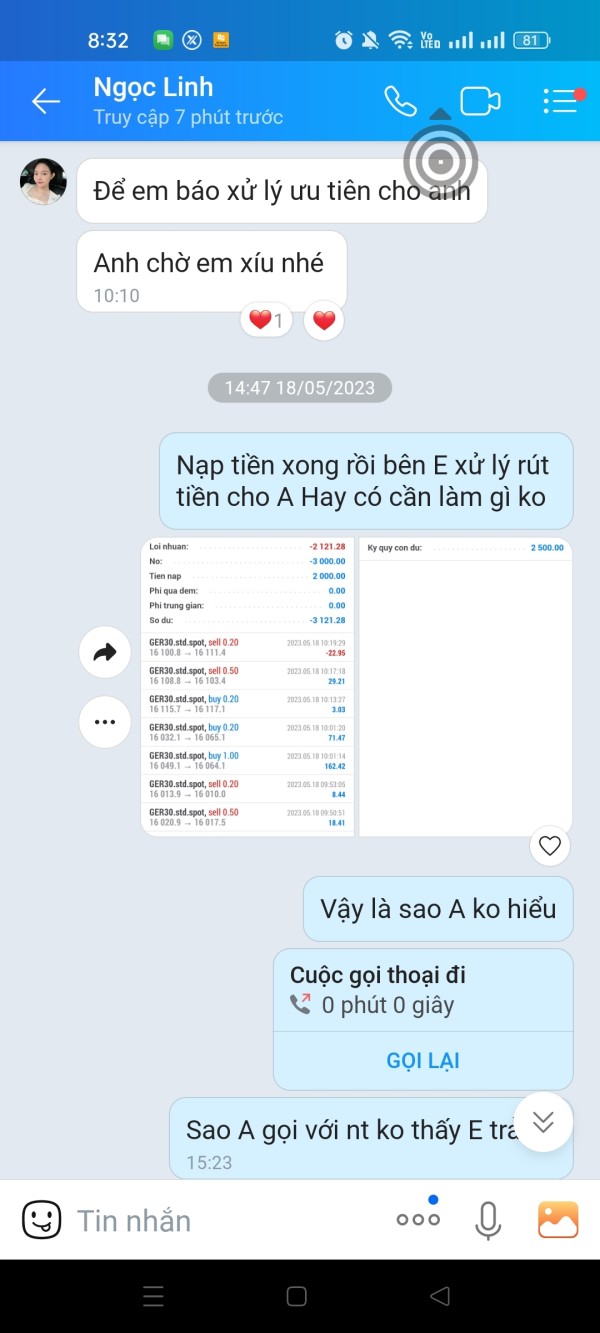
Task: View heart reactions on Anh chờ message
Action: coord(265,321)
